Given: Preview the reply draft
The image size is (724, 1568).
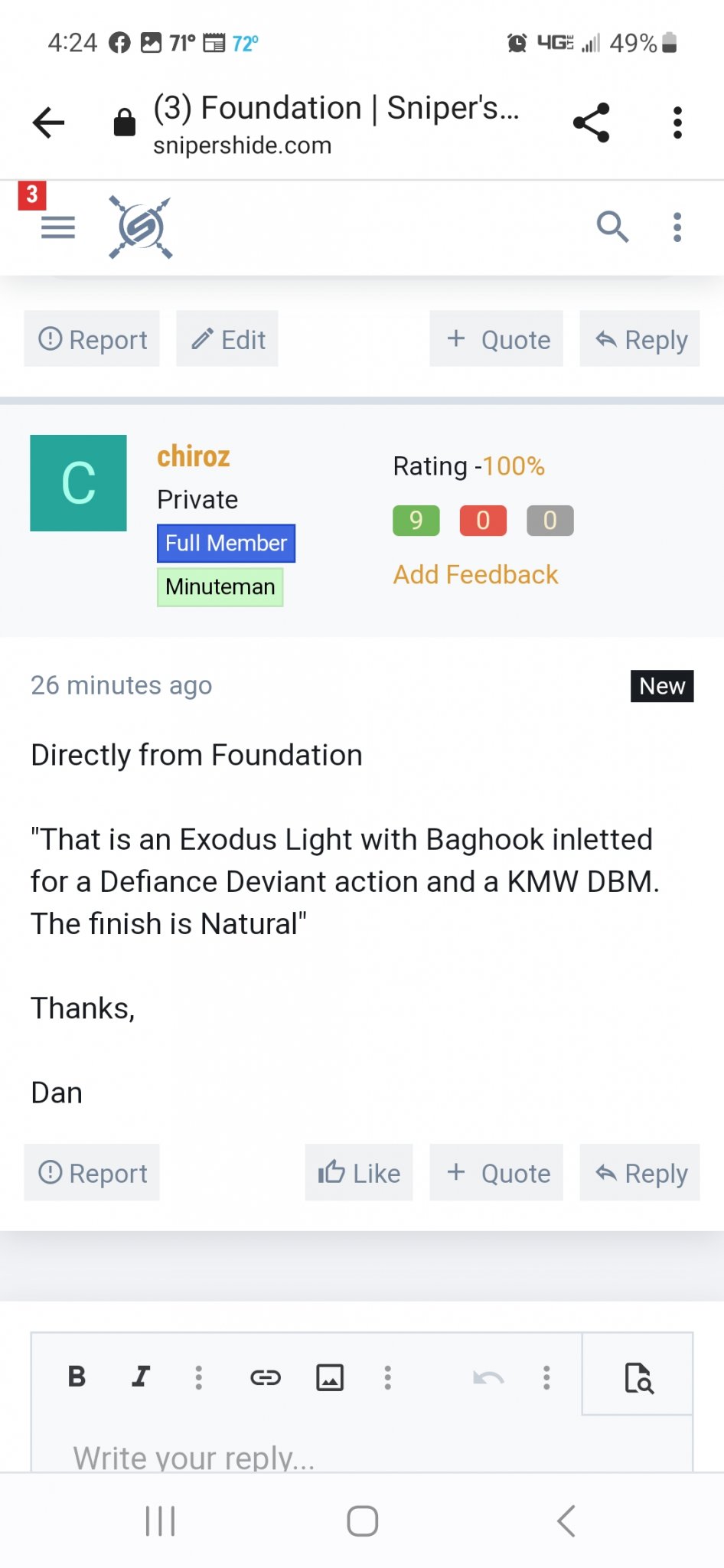Looking at the screenshot, I should coord(638,1377).
